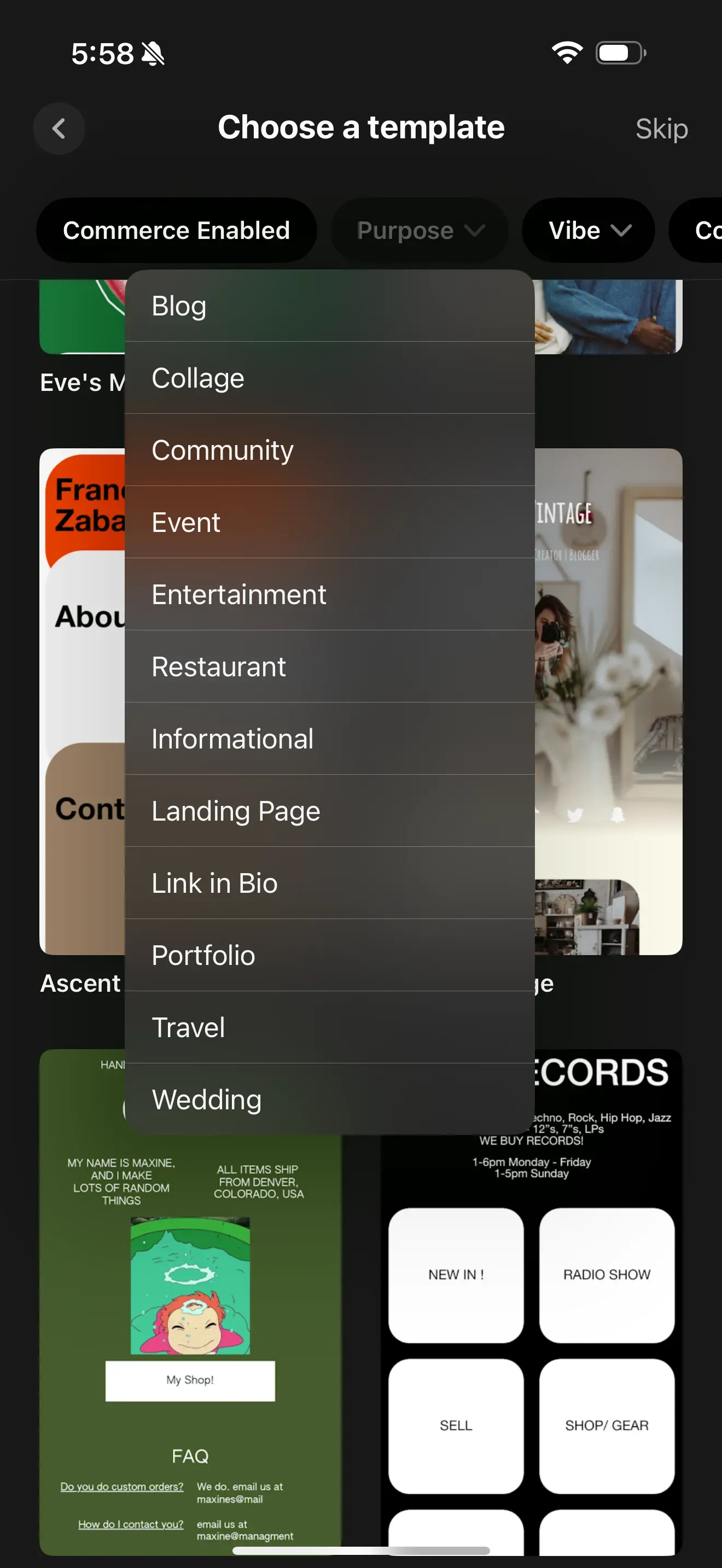This screenshot has height=1568, width=722.
Task: Select the Event option
Action: [329, 522]
